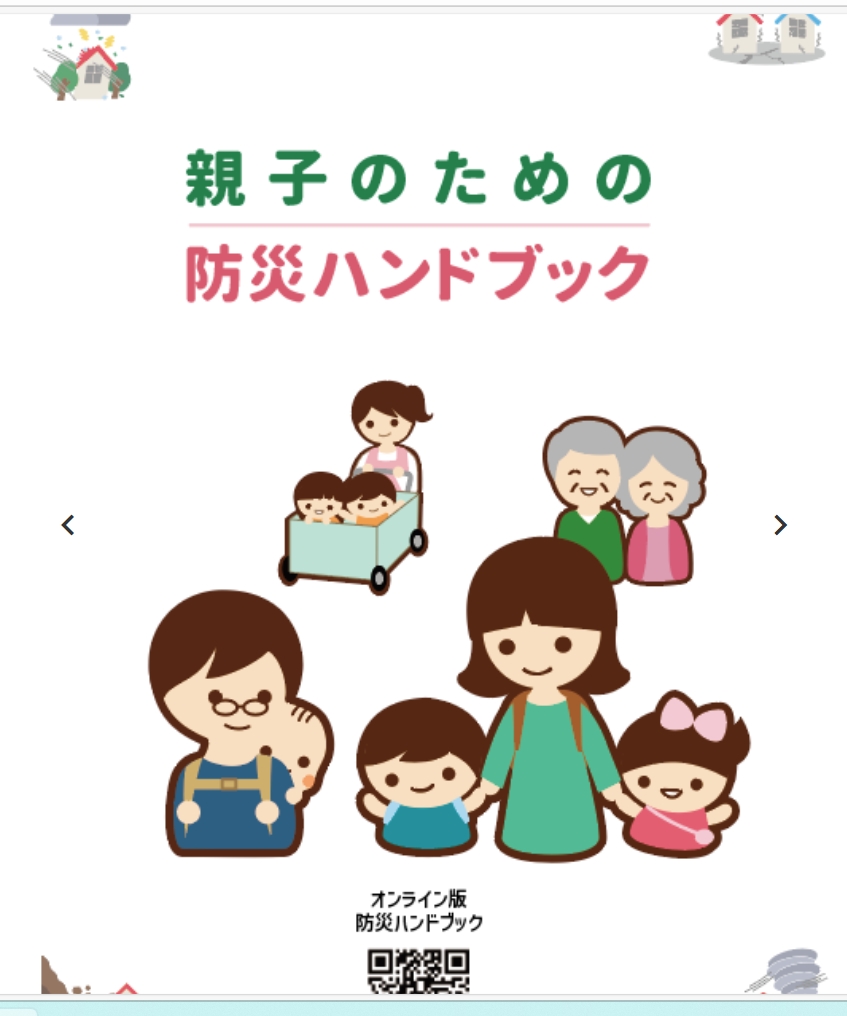Viewport: 847px width, 1016px height.
Task: Go to the previous handbook page
Action: pos(68,524)
